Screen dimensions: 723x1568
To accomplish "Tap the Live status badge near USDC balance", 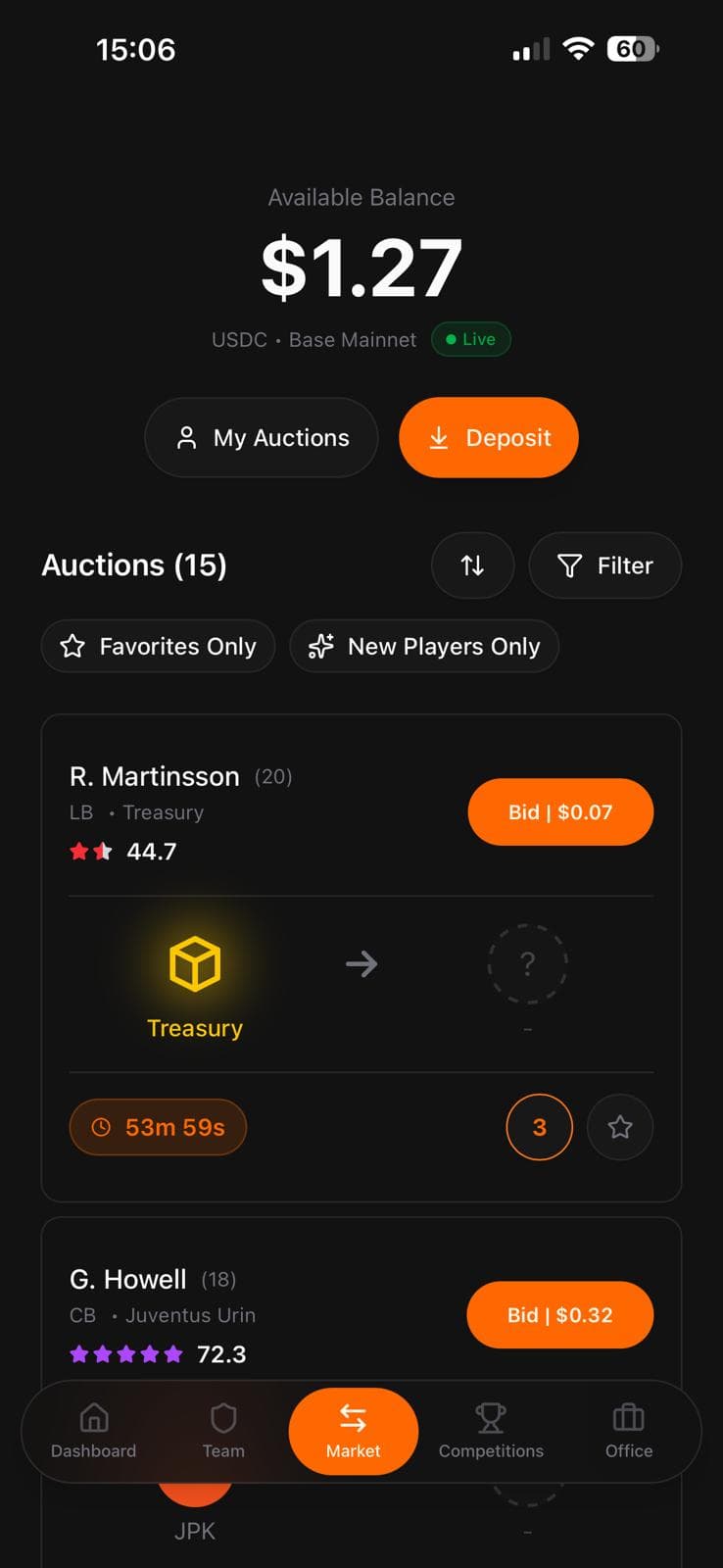I will pyautogui.click(x=470, y=339).
